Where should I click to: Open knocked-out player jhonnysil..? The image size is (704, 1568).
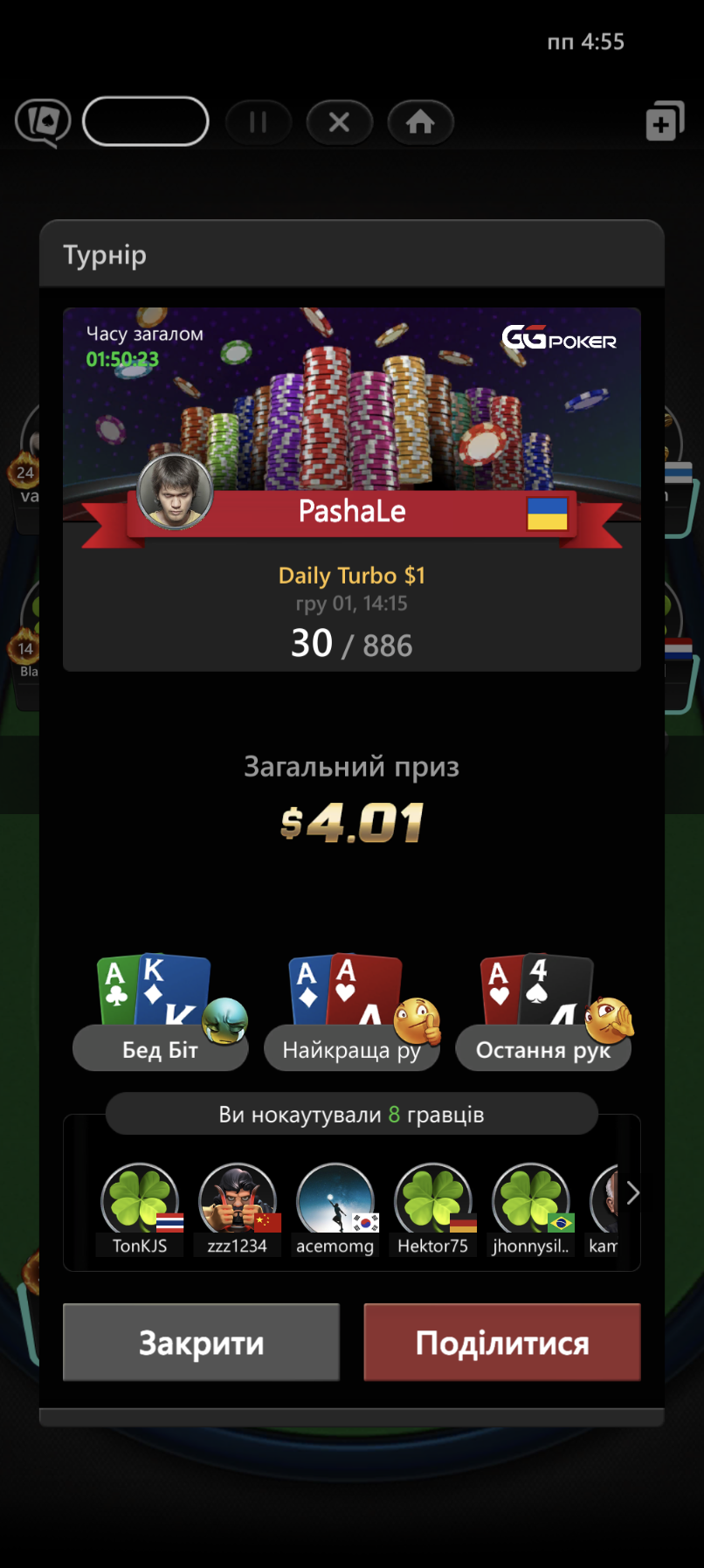[531, 1210]
